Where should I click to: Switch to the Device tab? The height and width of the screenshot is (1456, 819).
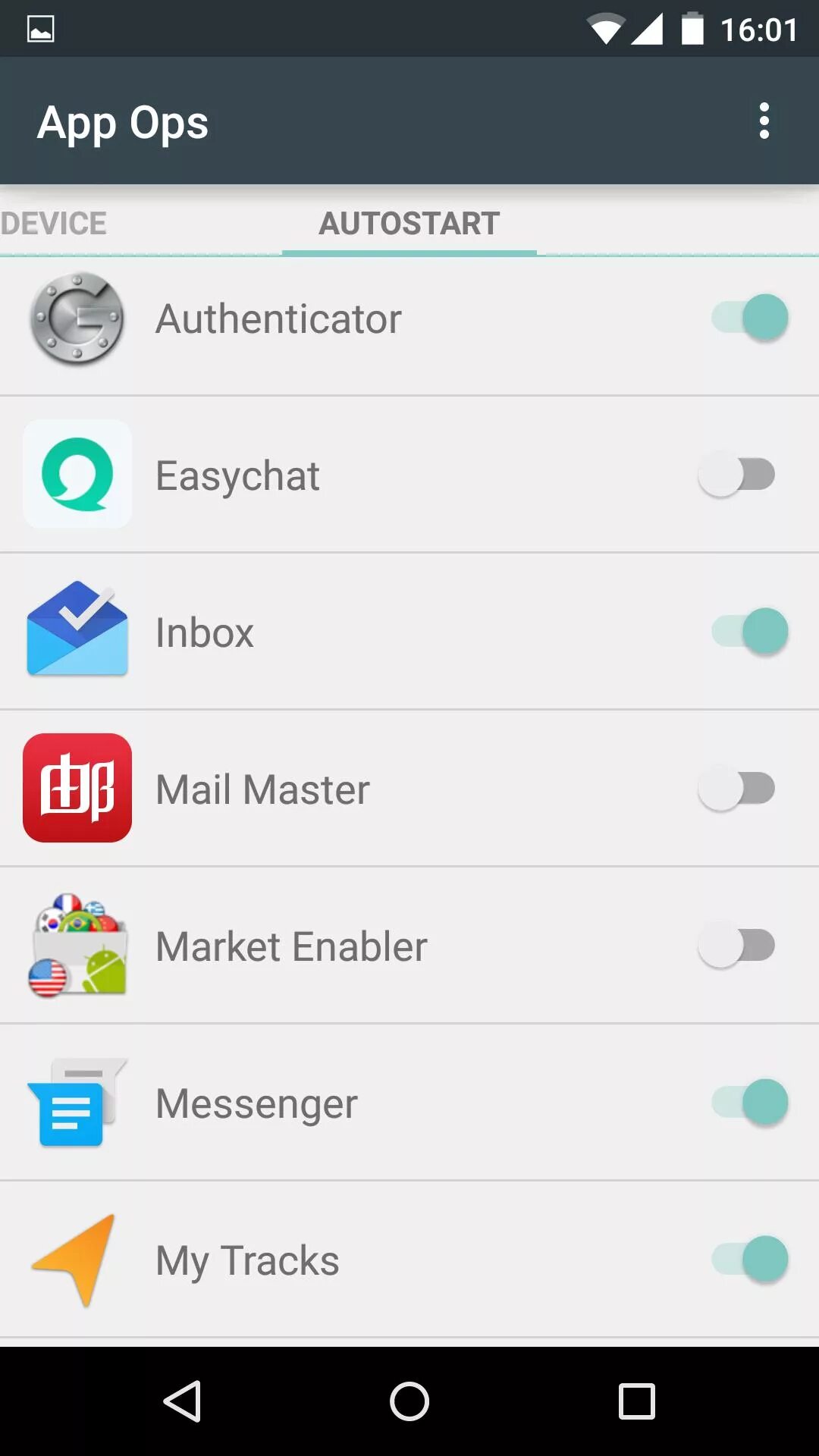(x=53, y=224)
